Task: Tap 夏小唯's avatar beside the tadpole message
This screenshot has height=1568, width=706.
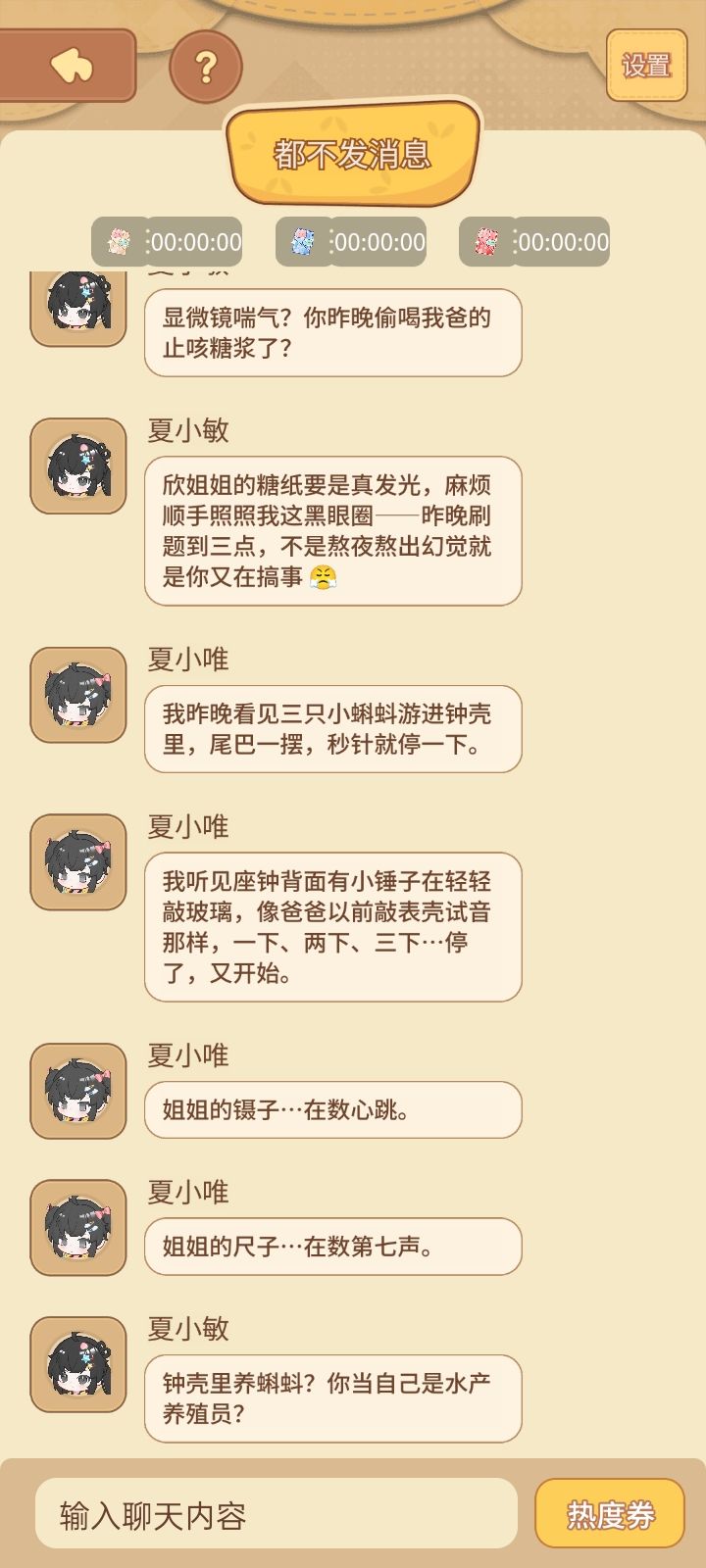Action: (x=77, y=698)
